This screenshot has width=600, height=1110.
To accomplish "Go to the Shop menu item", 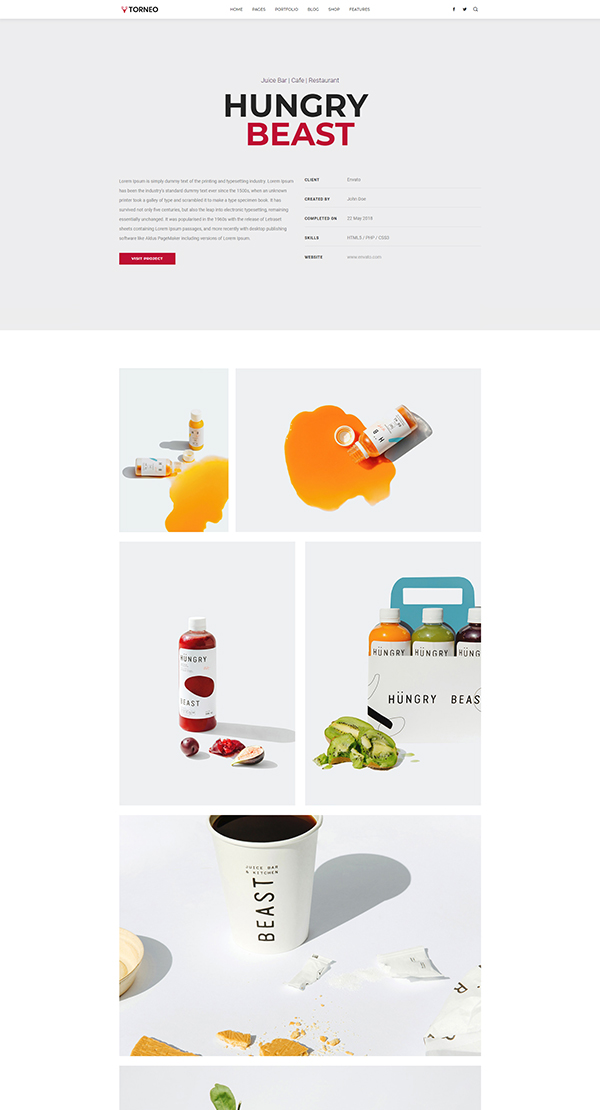I will (x=334, y=9).
